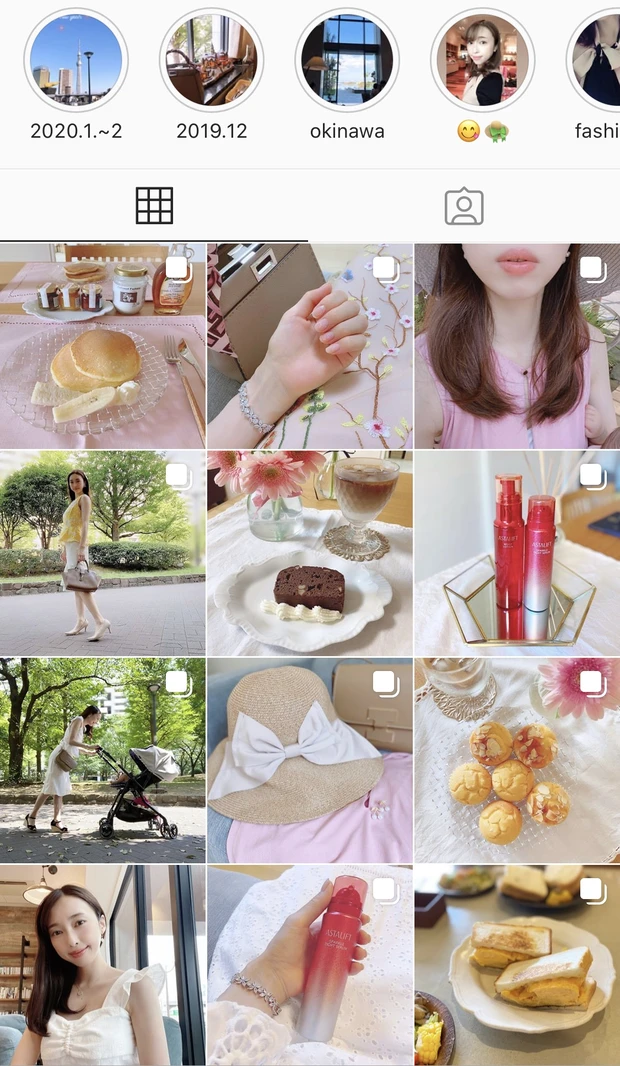The height and width of the screenshot is (1066, 620).
Task: Open the white dress cafe selfie post
Action: 102,966
